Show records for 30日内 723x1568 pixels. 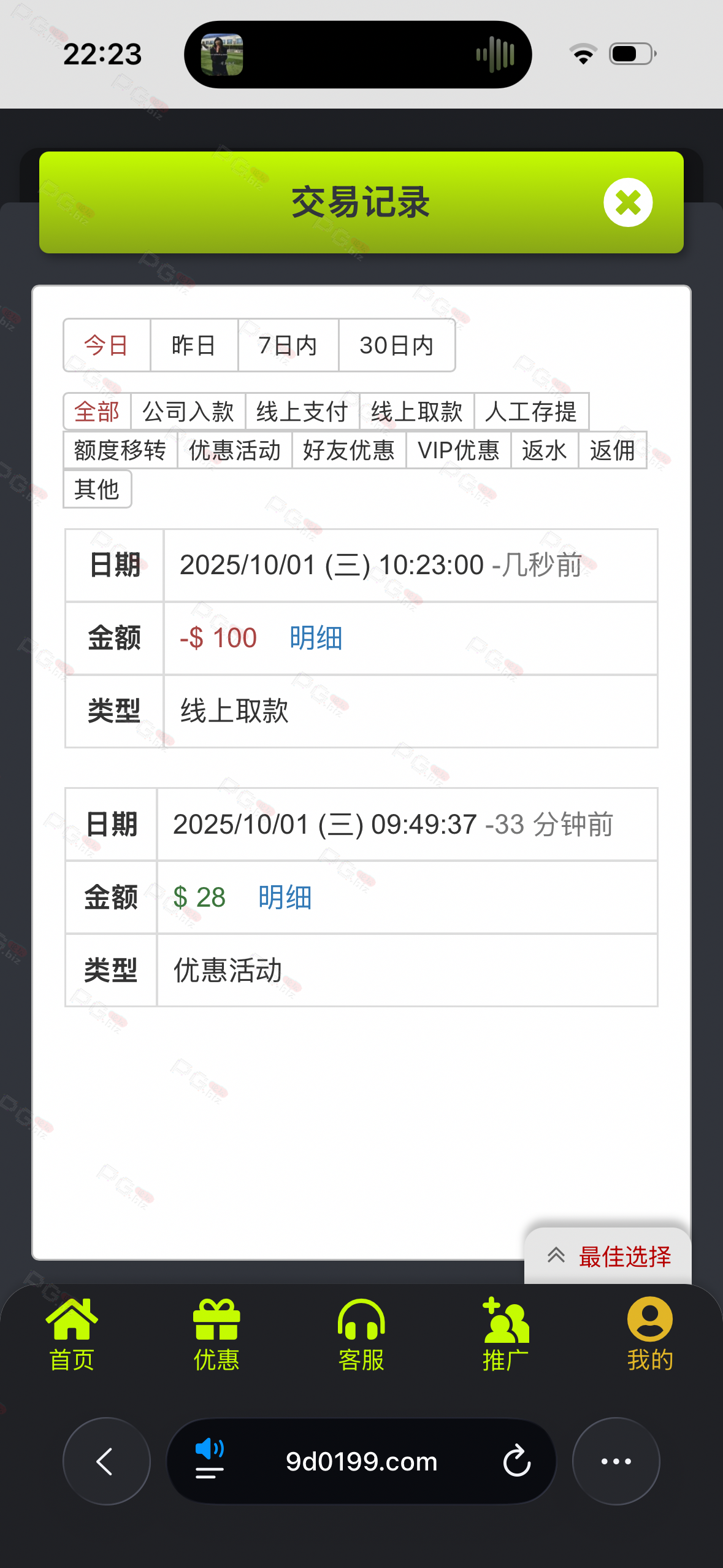click(x=396, y=345)
